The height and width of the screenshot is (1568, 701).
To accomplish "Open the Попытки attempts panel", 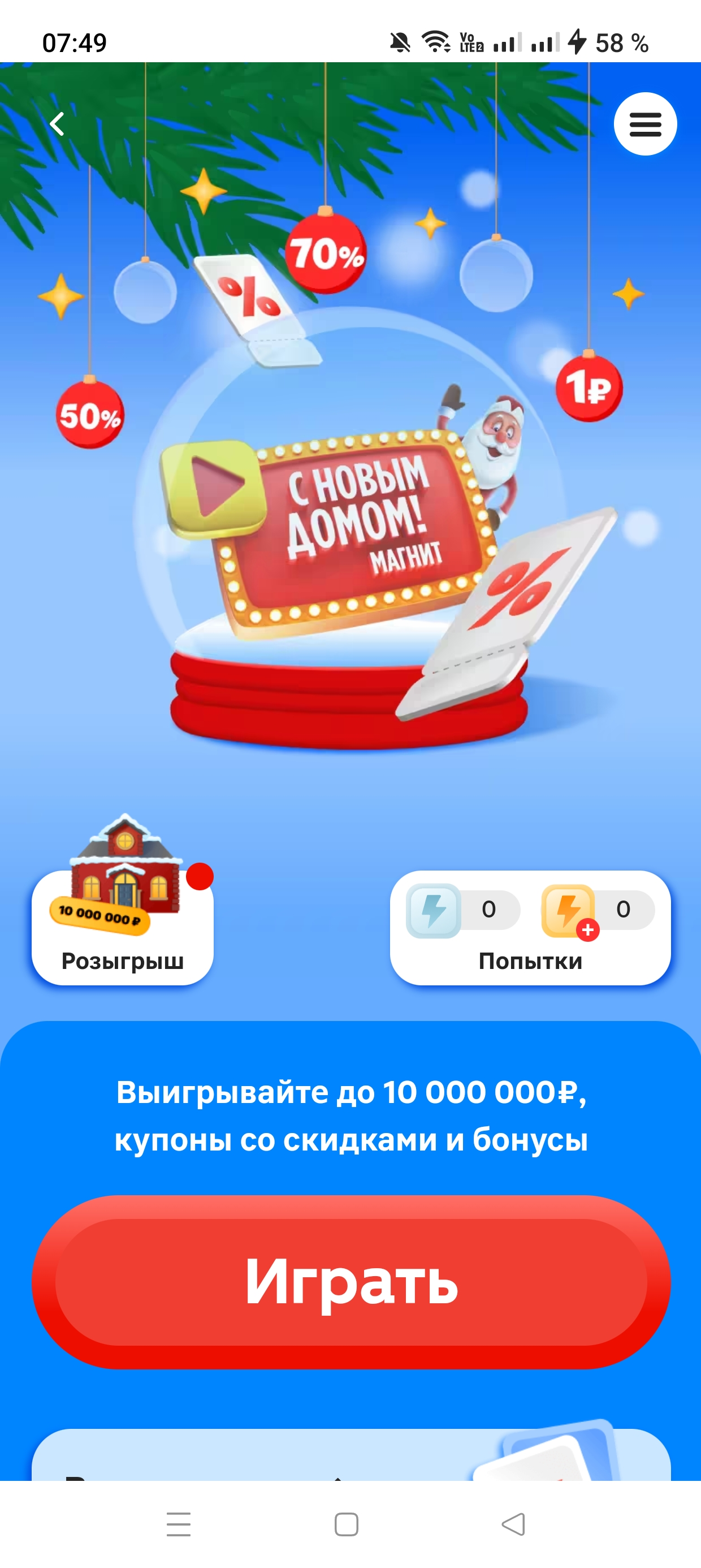I will pyautogui.click(x=530, y=927).
